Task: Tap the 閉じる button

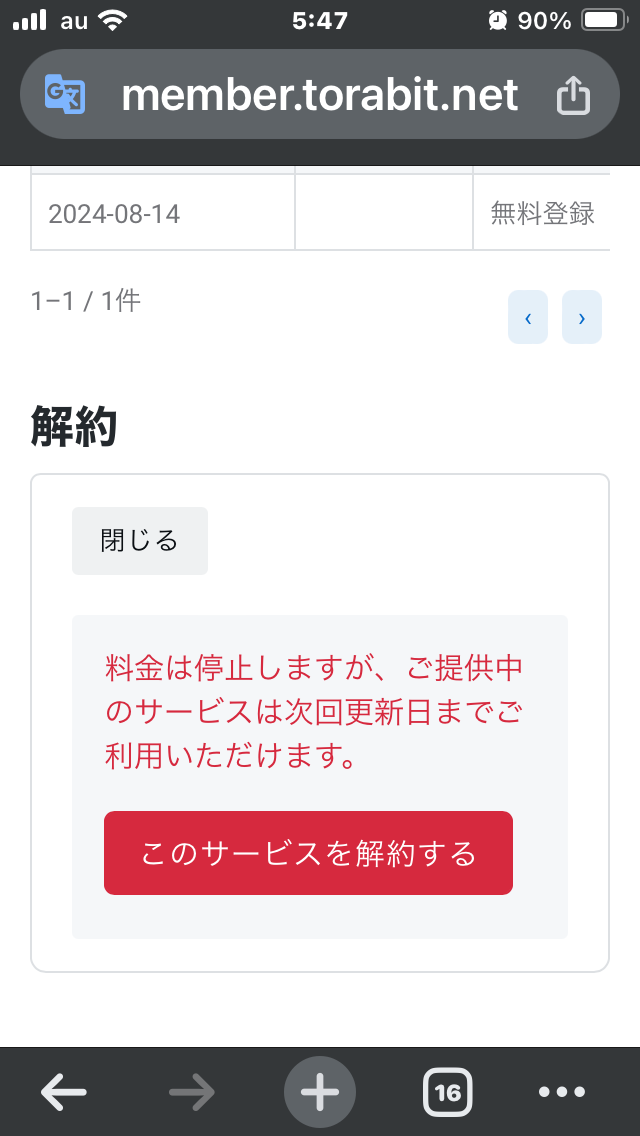Action: (140, 540)
